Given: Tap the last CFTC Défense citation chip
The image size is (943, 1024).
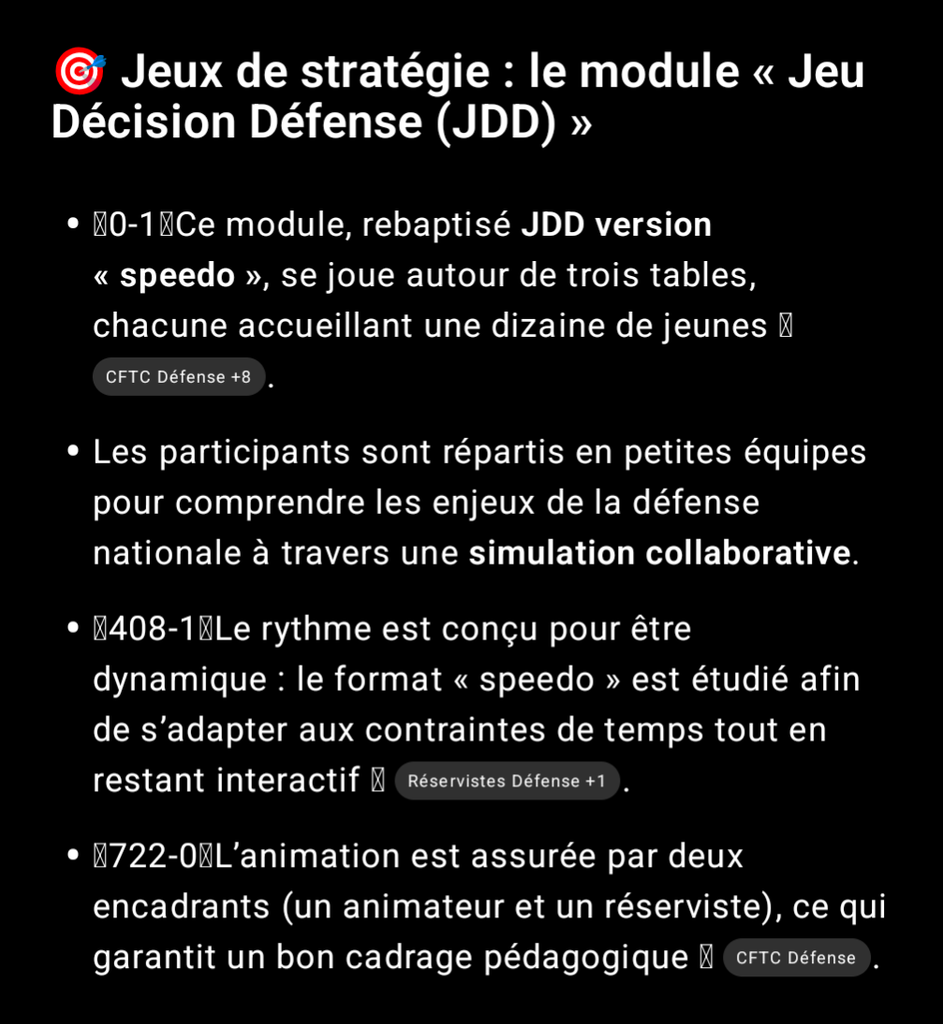Looking at the screenshot, I should click(x=795, y=957).
